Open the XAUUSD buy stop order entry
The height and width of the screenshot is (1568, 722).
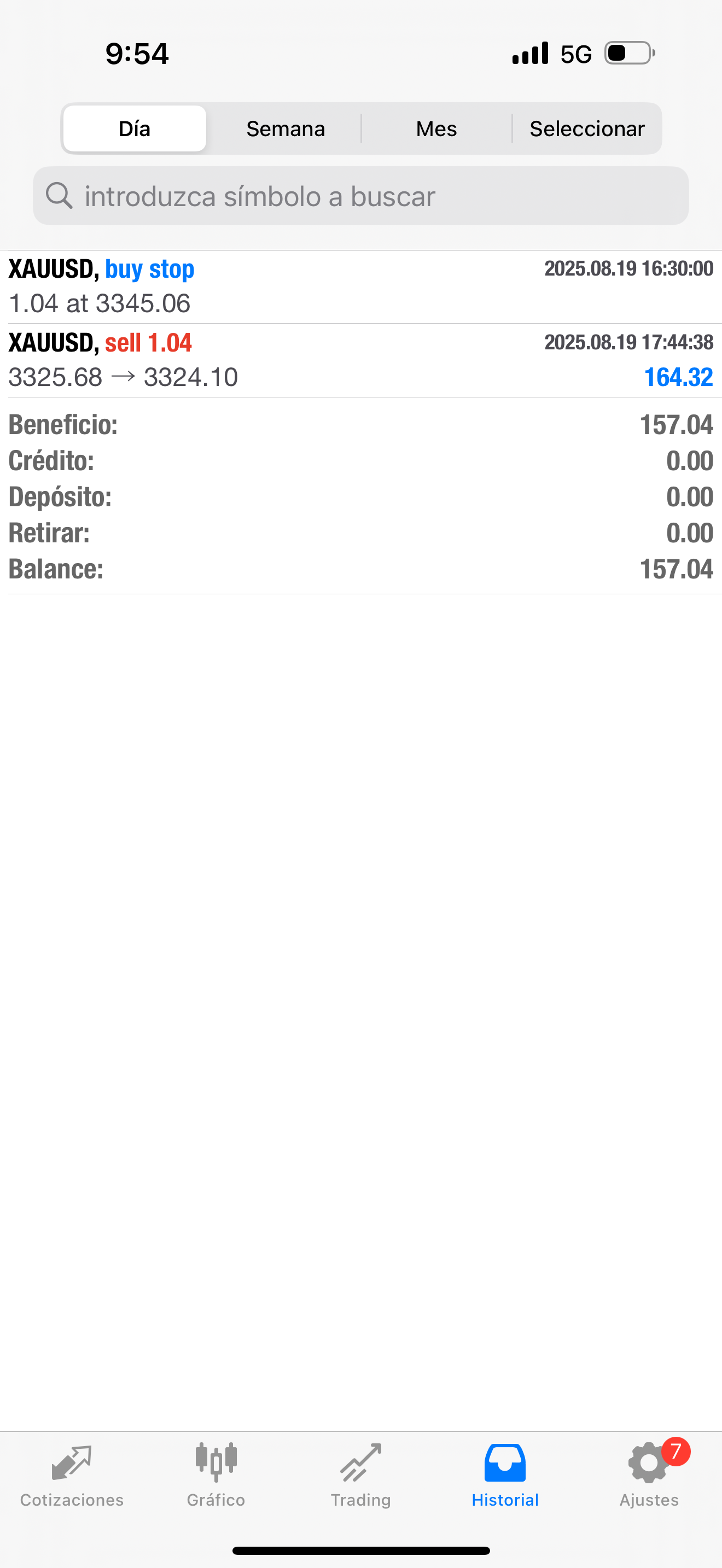[360, 286]
